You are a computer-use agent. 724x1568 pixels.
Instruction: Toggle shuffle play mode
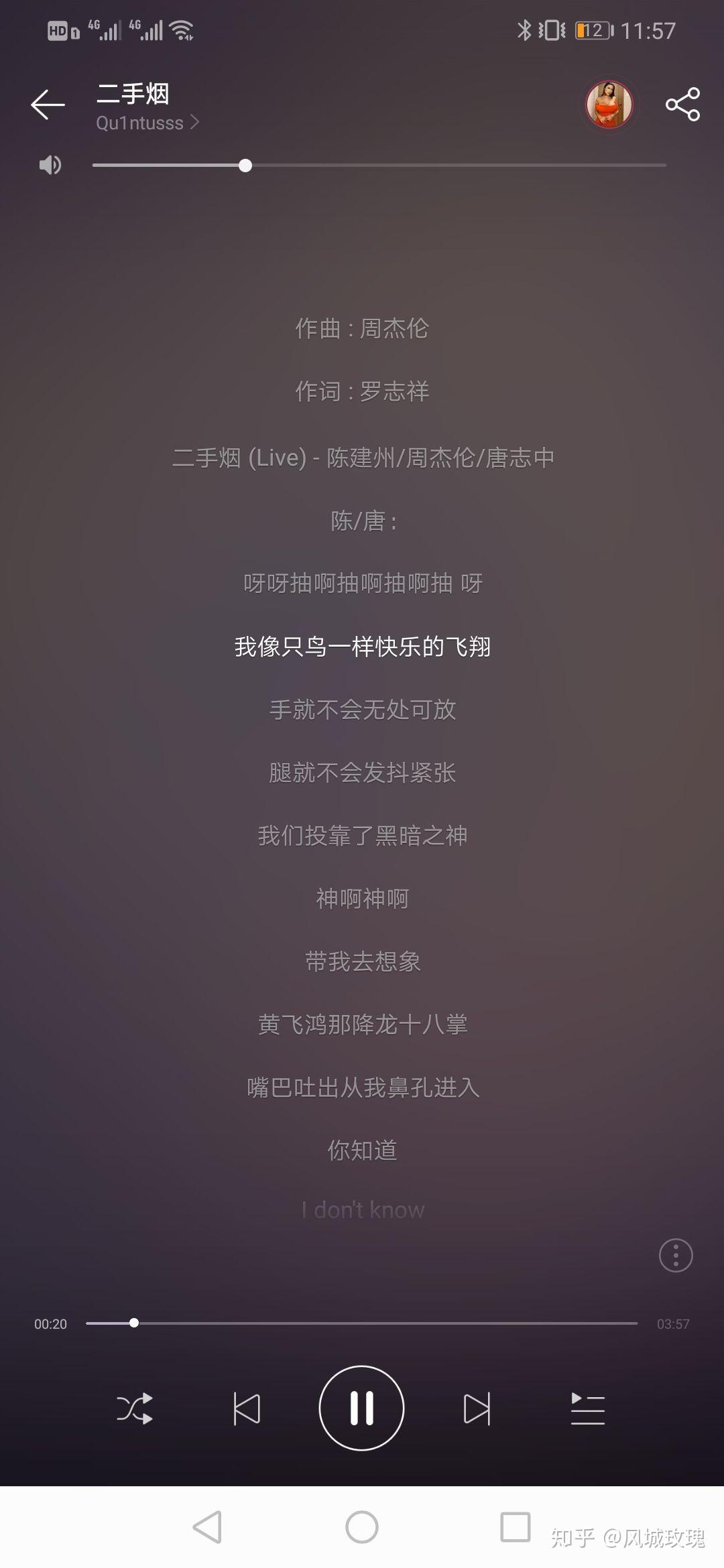(x=135, y=1409)
